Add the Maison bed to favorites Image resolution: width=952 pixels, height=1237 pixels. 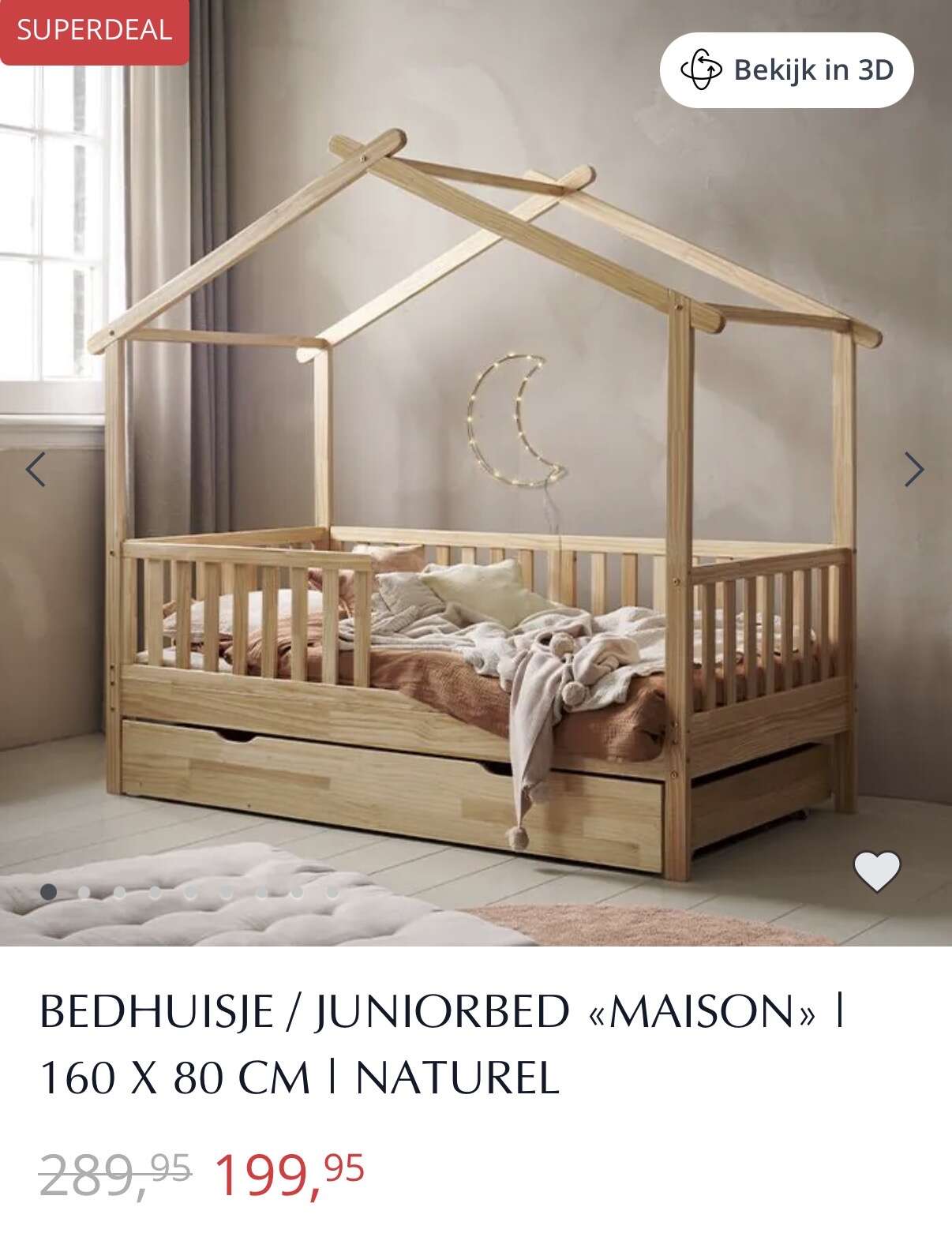coord(877,872)
